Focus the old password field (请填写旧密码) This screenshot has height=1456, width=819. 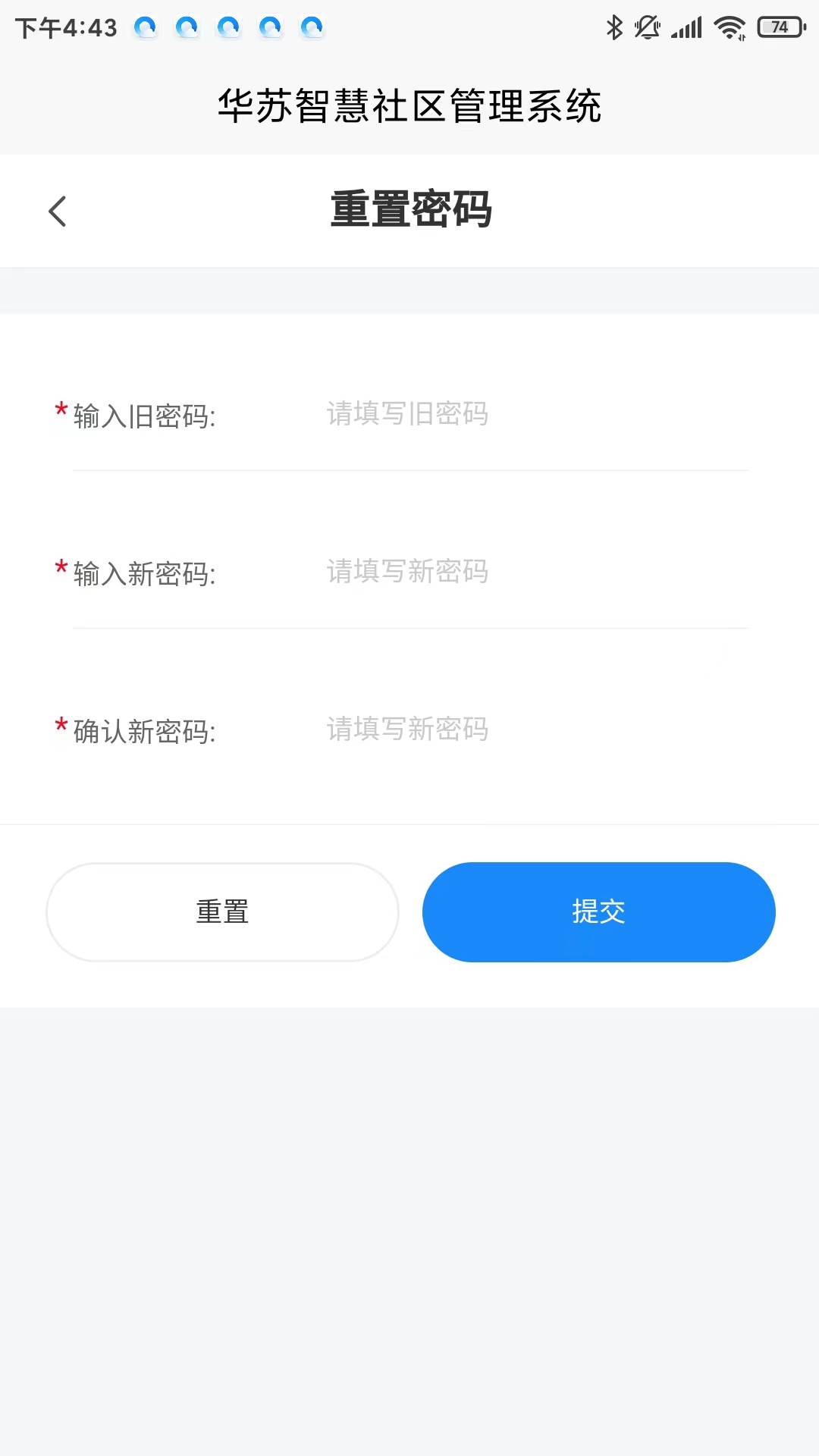531,414
